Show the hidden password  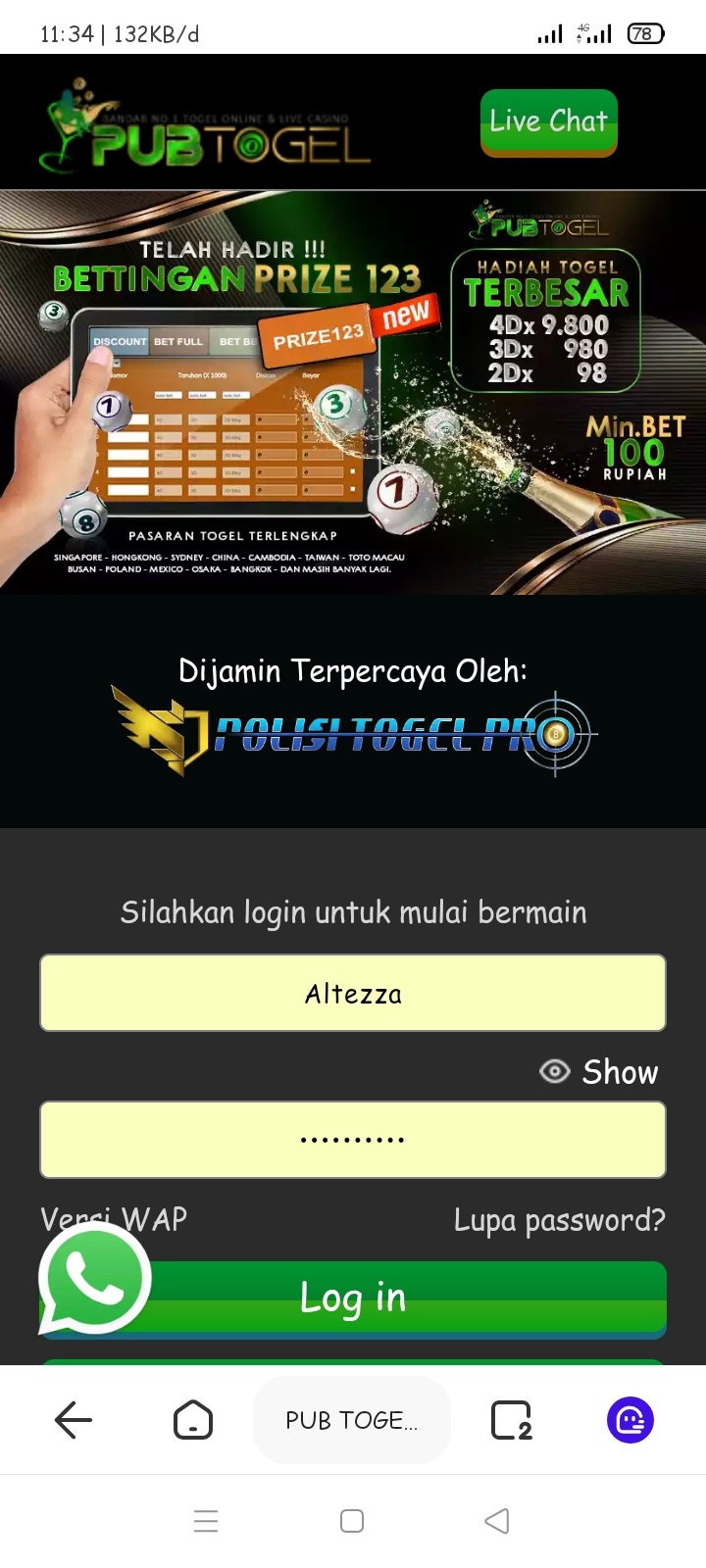(x=599, y=1072)
